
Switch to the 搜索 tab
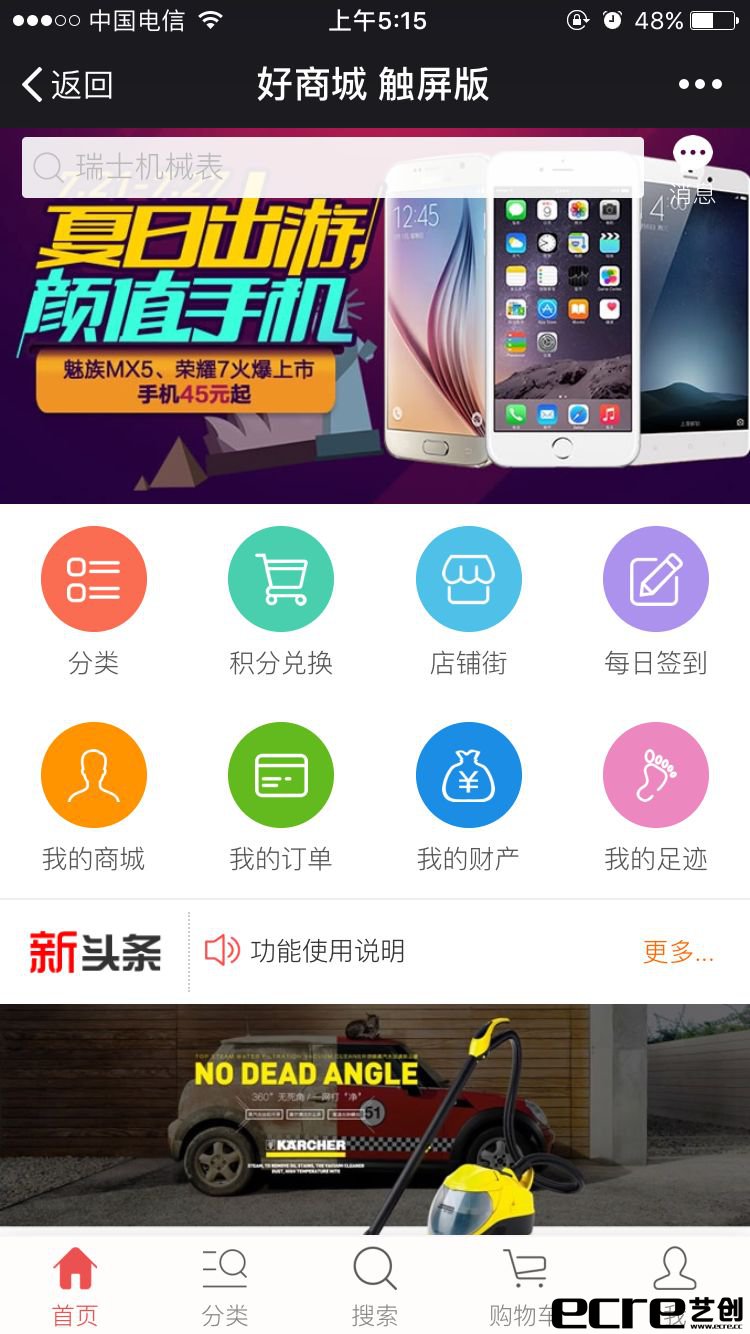click(x=375, y=1286)
